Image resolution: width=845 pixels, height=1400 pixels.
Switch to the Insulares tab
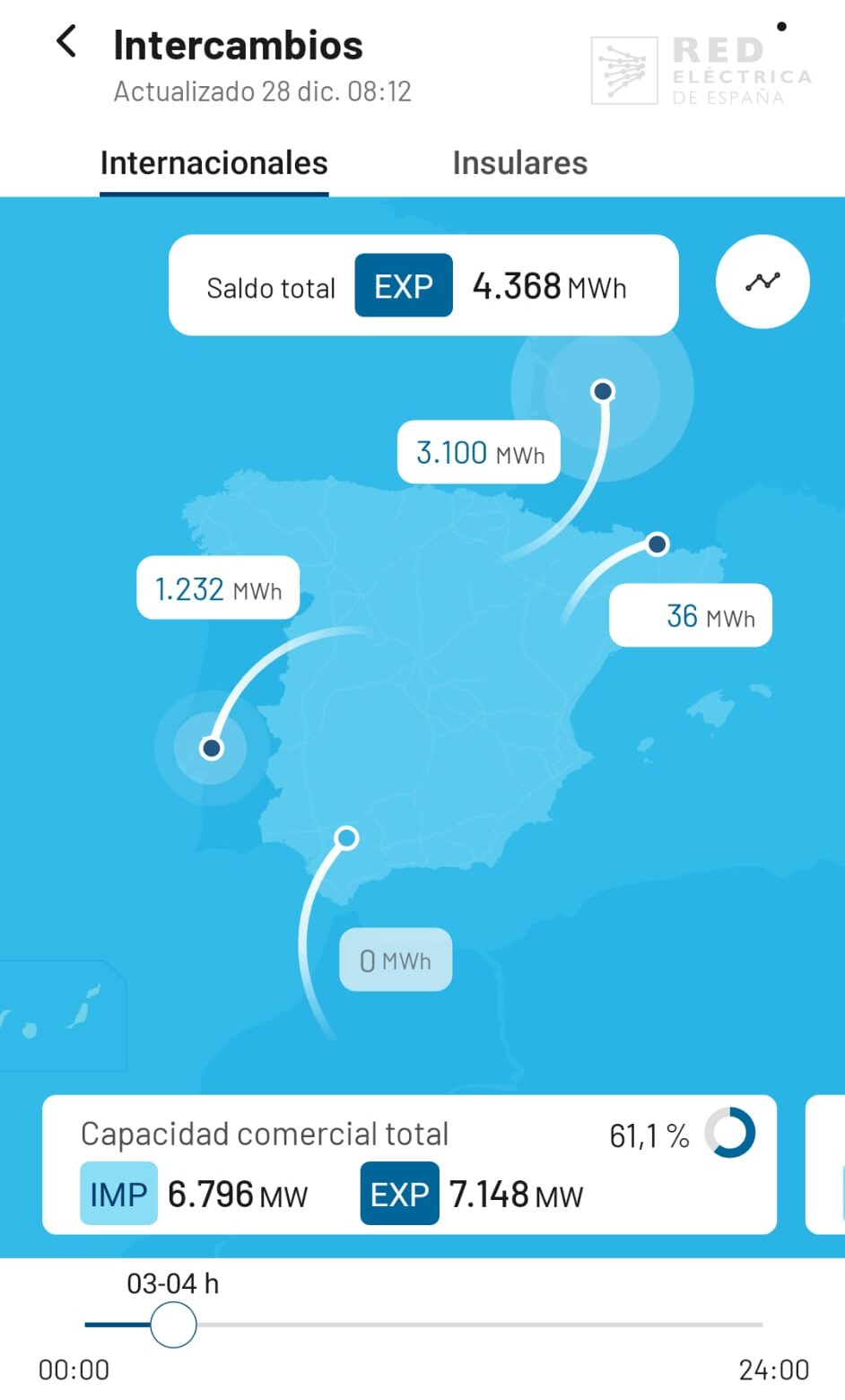coord(519,163)
